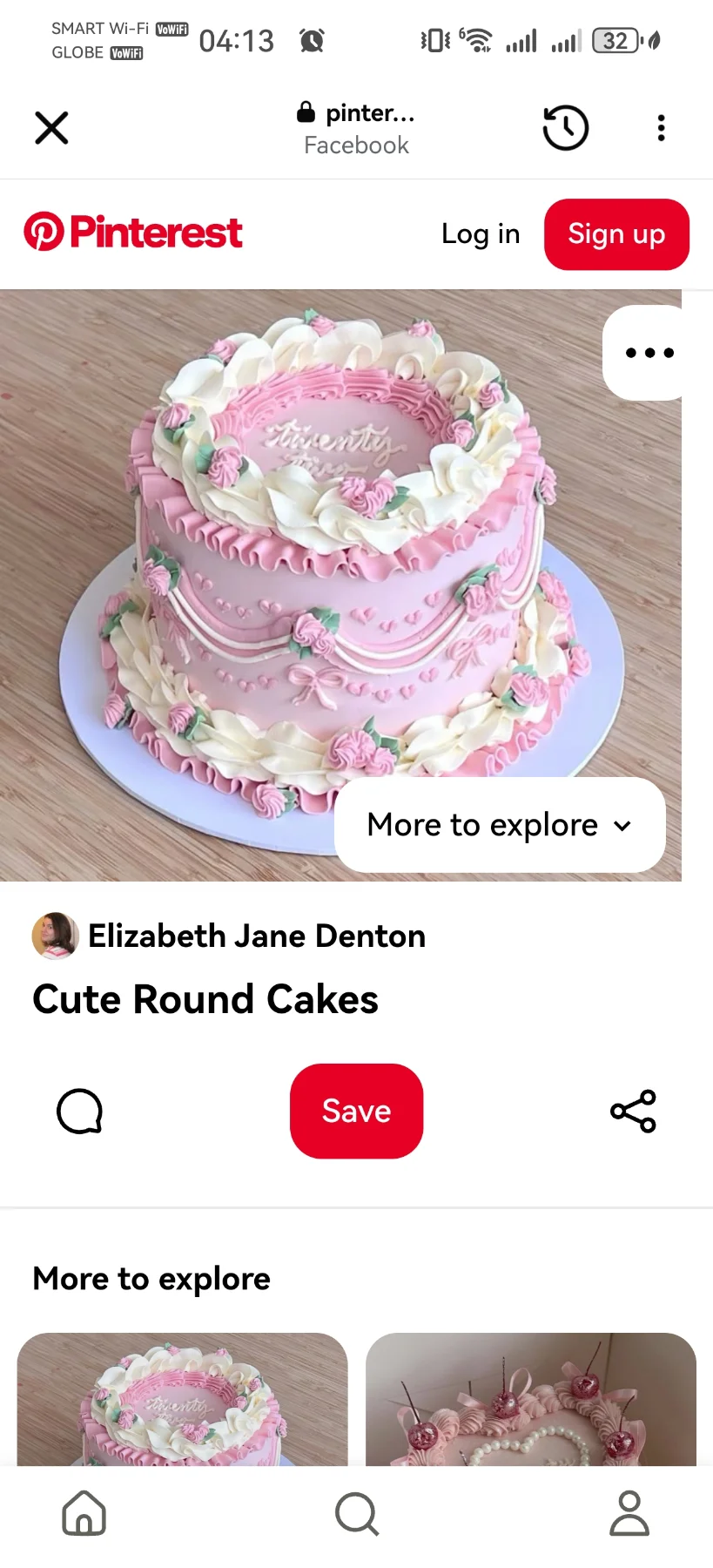Sign up for Pinterest
The height and width of the screenshot is (1568, 713).
616,234
